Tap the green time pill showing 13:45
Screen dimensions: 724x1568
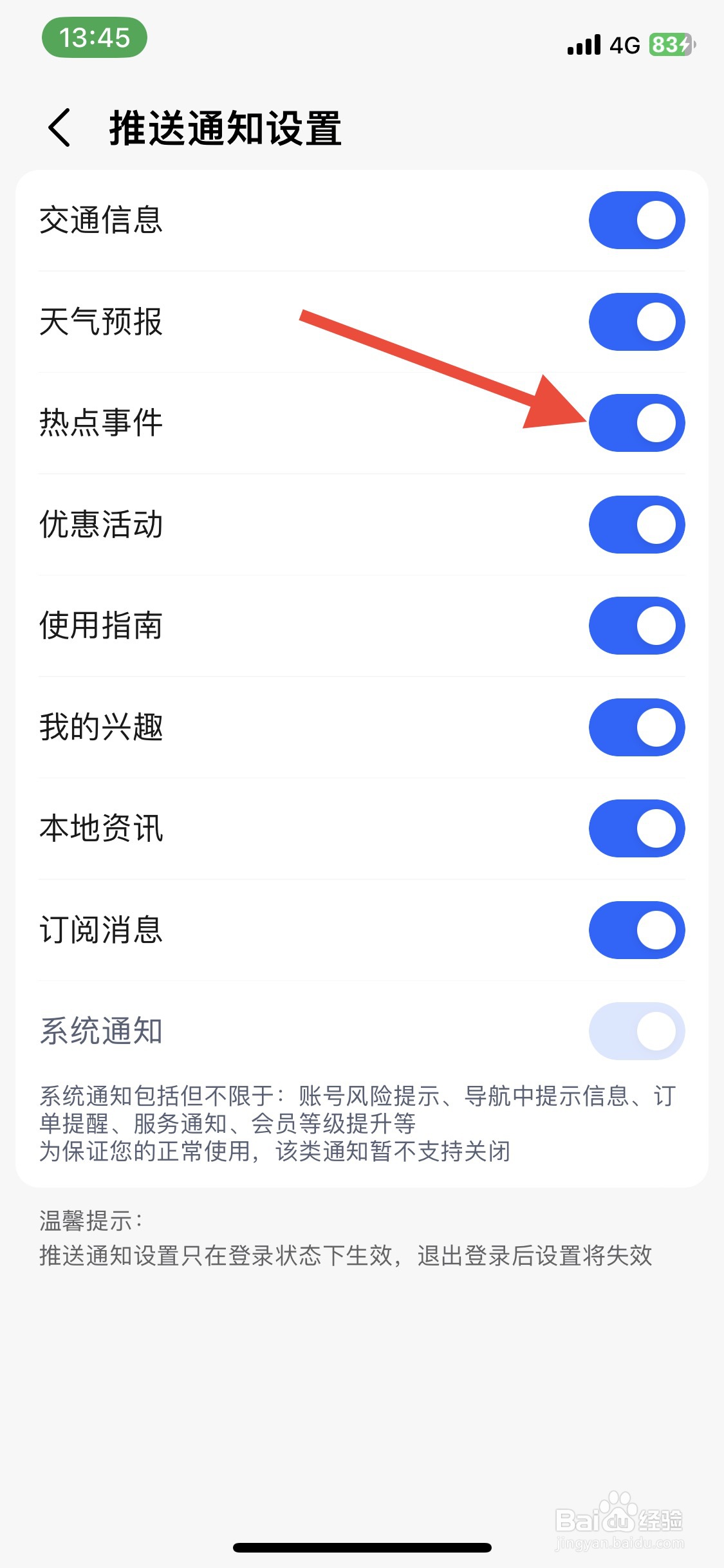coord(95,37)
